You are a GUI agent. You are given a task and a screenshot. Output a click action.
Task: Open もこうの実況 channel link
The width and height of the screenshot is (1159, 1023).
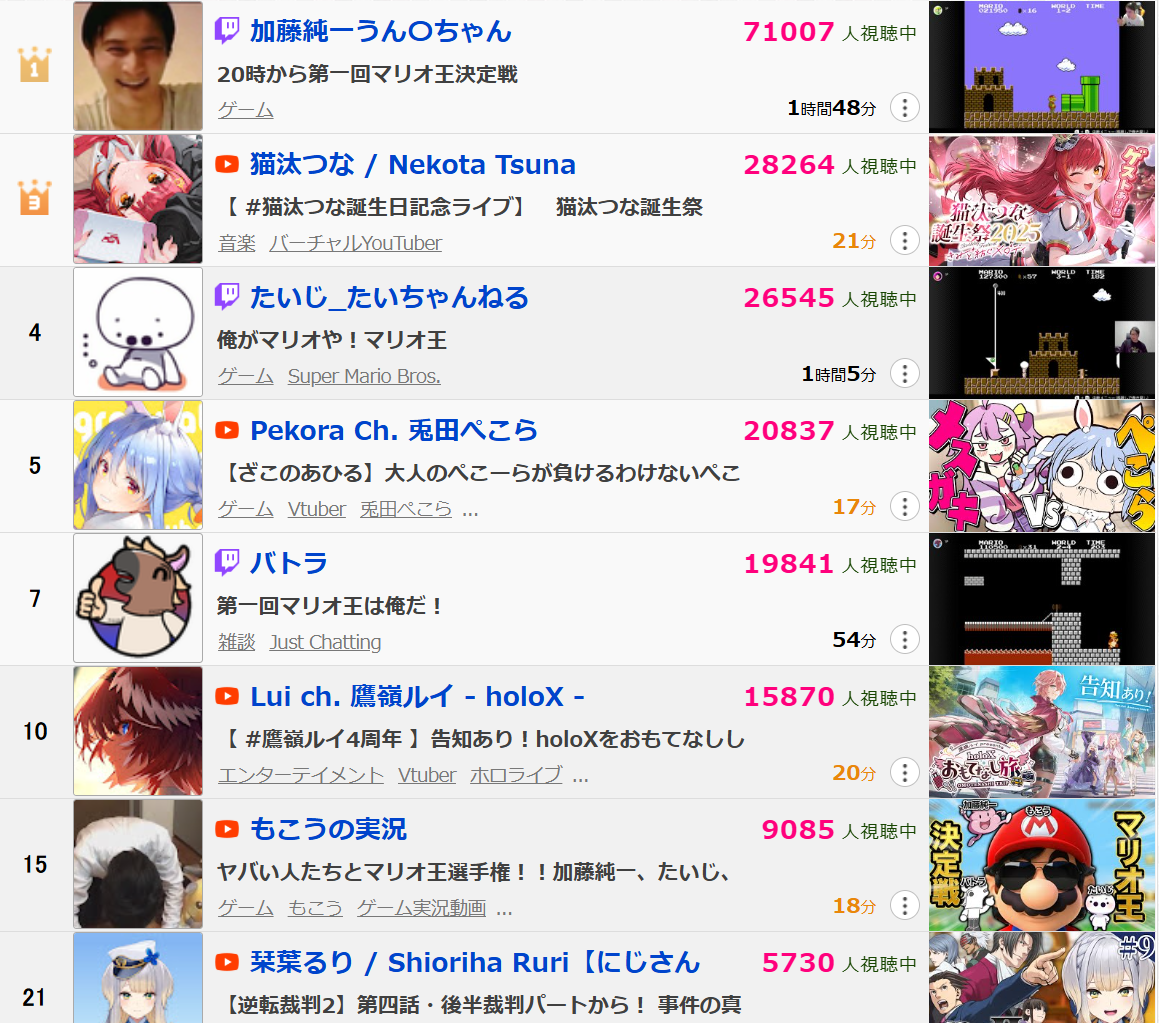[328, 830]
